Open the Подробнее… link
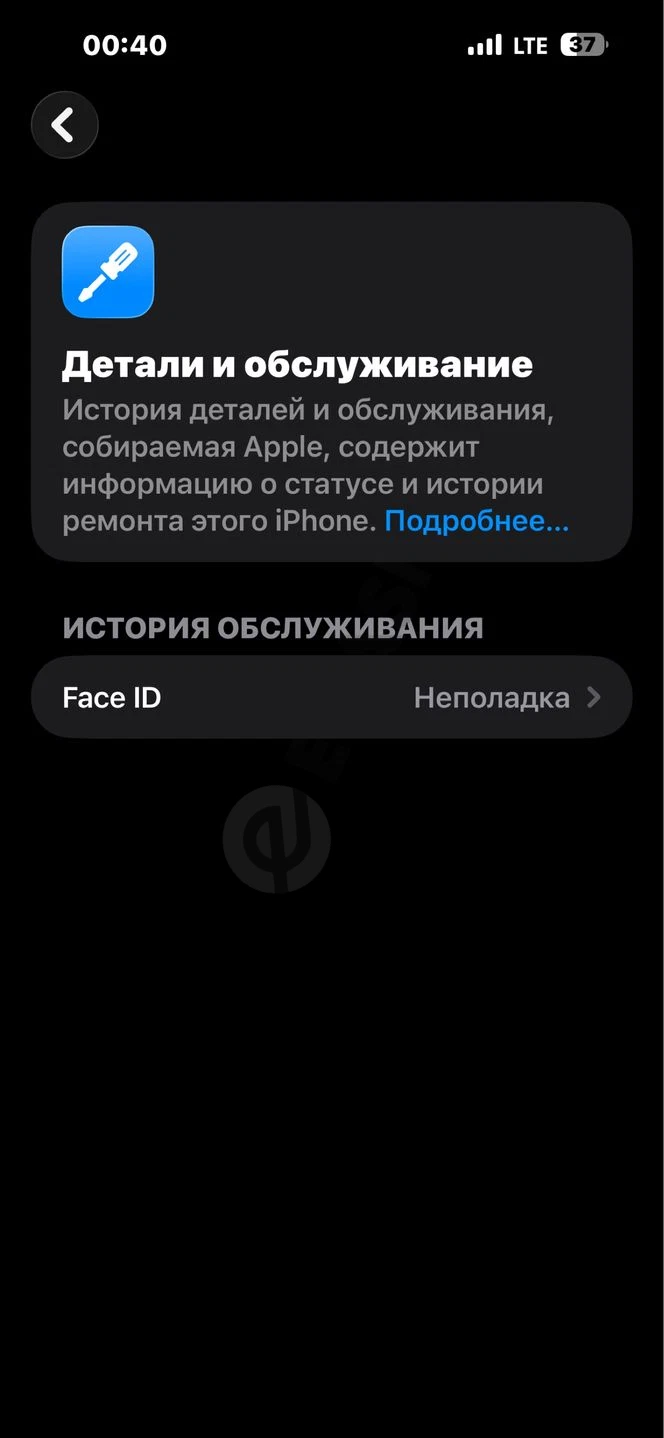Image resolution: width=664 pixels, height=1438 pixels. pos(476,521)
